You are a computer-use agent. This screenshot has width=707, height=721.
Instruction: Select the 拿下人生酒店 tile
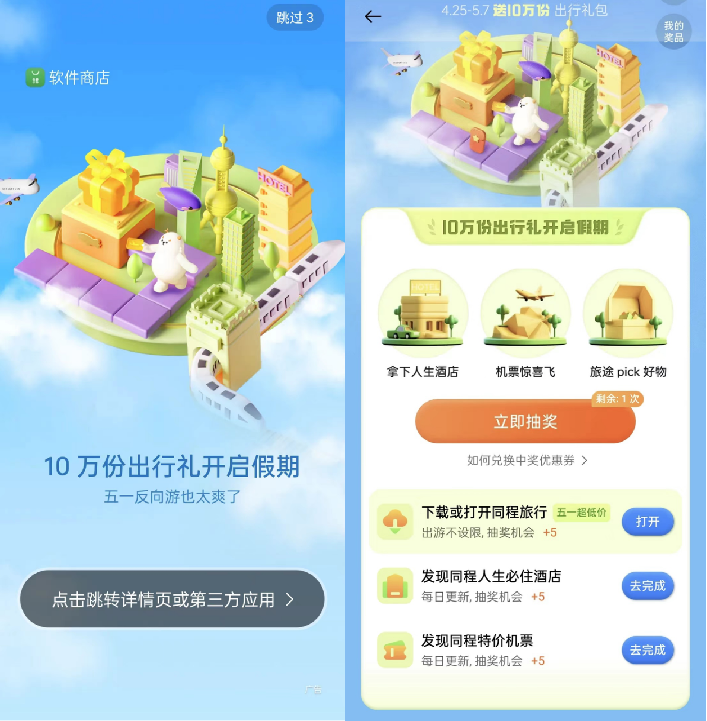422,322
